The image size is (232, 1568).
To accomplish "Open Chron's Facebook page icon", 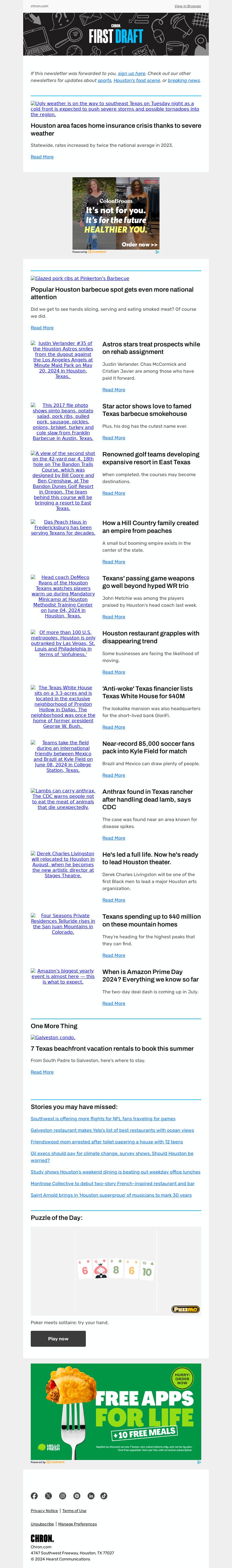I will 34,1496.
